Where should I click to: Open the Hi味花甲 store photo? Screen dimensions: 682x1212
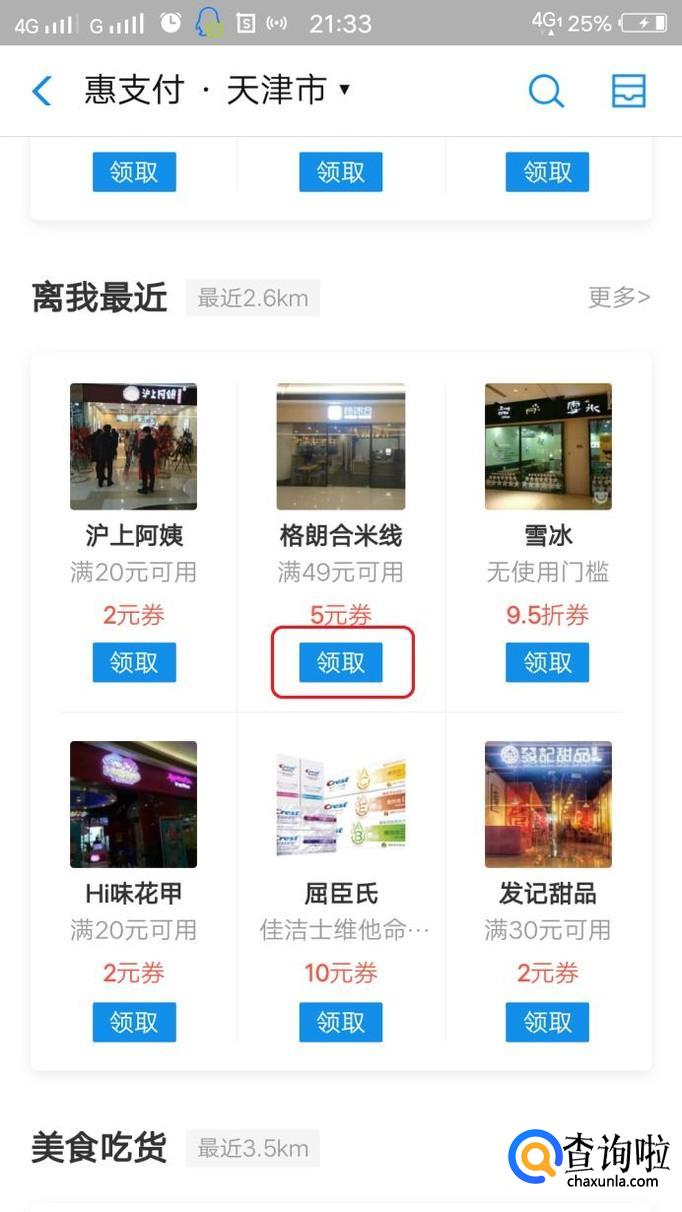[134, 804]
